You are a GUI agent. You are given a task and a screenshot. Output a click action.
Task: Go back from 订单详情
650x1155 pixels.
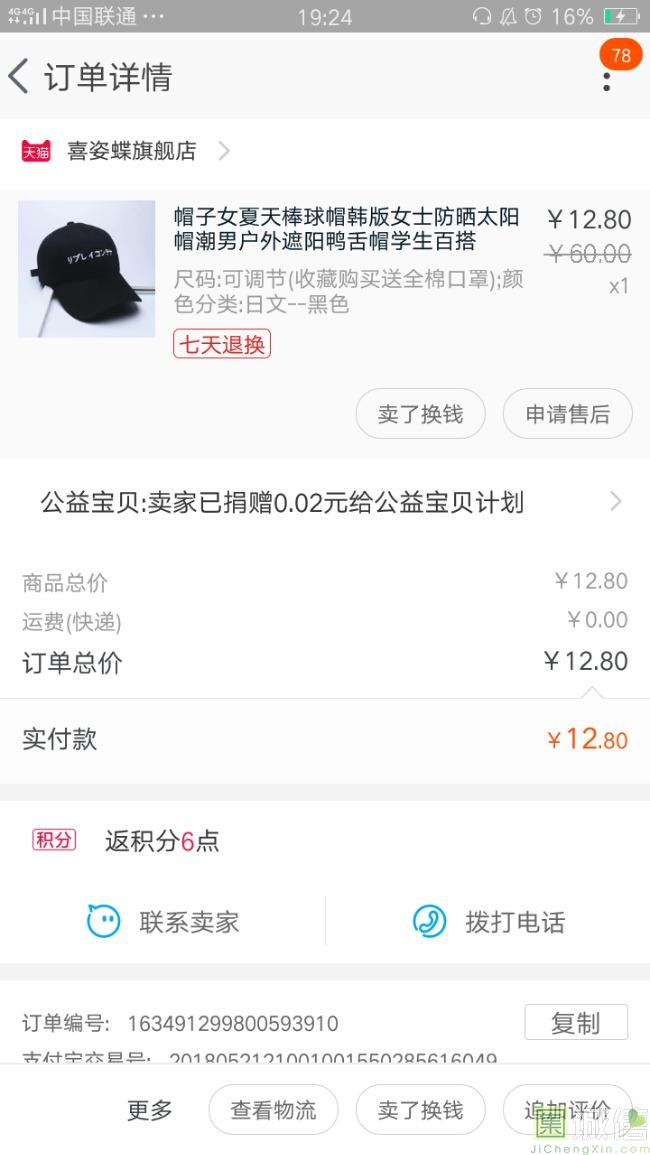(20, 77)
